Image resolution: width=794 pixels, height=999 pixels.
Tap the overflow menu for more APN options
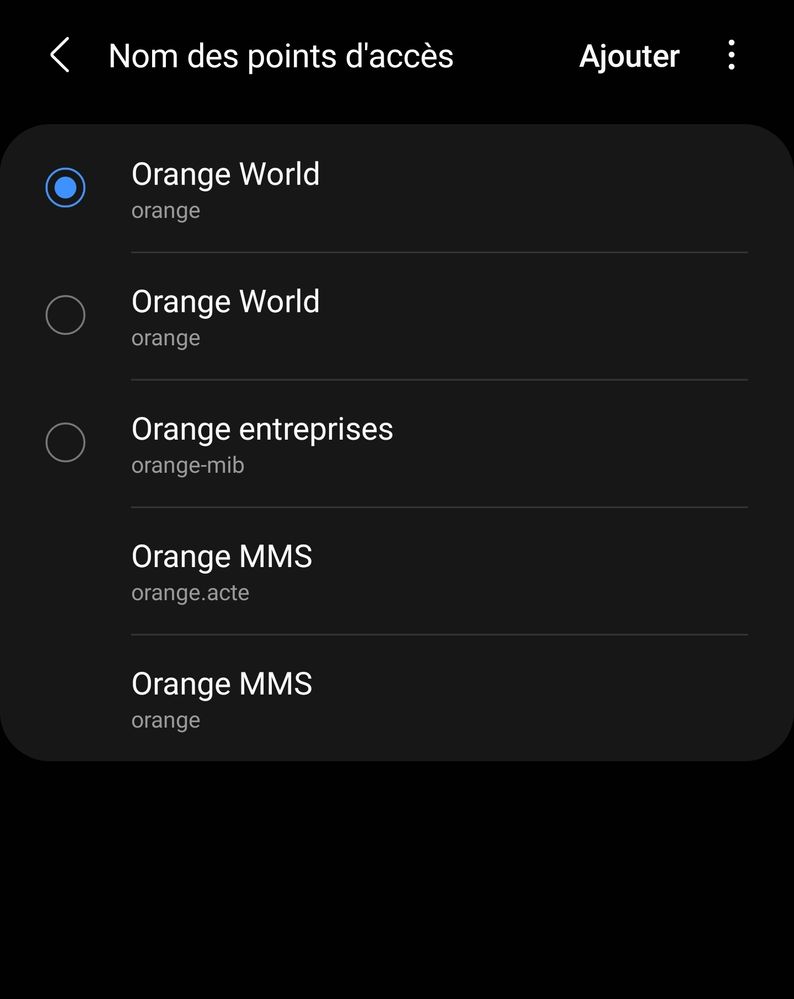(x=731, y=55)
